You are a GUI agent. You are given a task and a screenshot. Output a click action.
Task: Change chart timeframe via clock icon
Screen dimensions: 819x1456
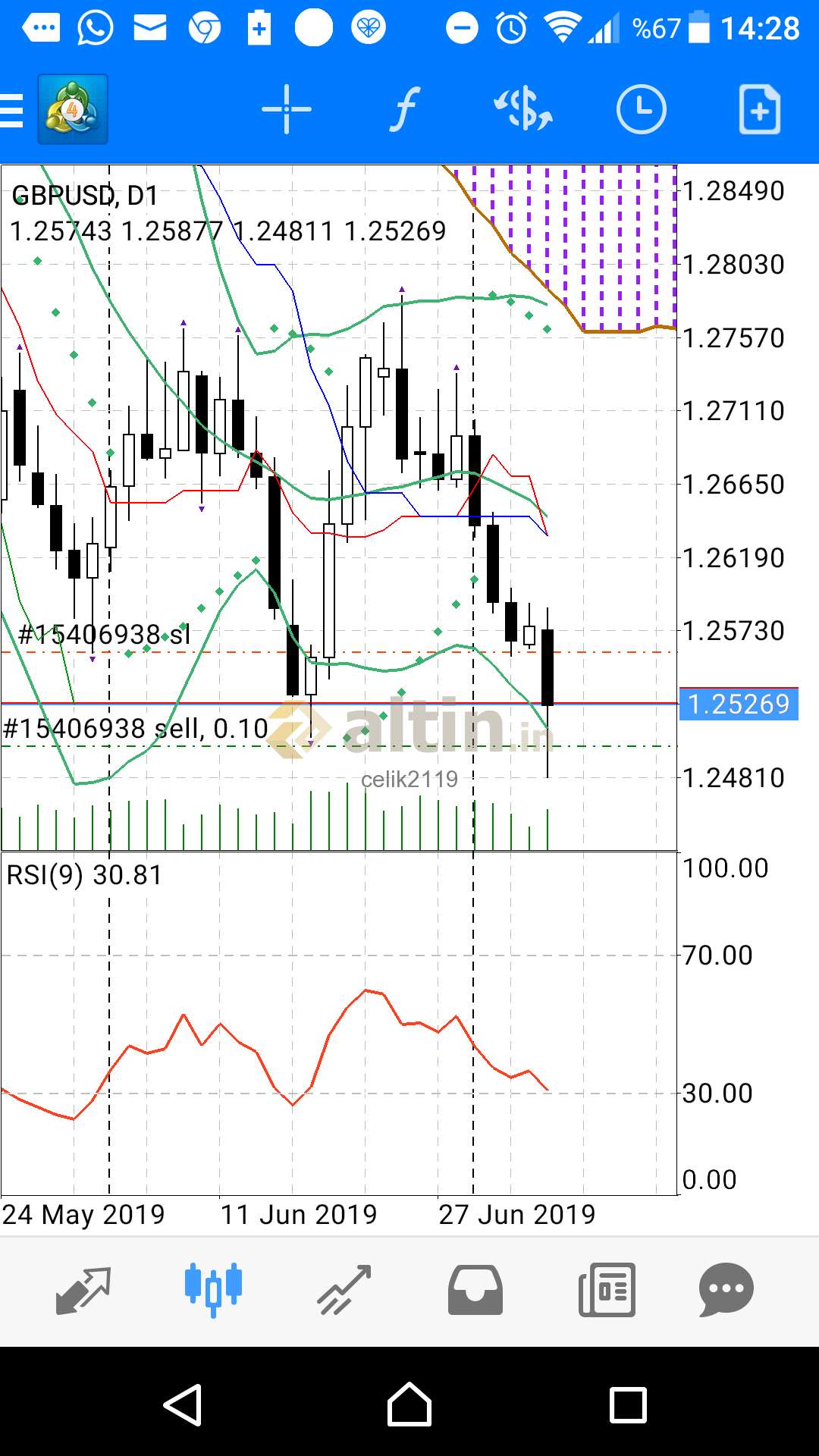click(x=642, y=110)
